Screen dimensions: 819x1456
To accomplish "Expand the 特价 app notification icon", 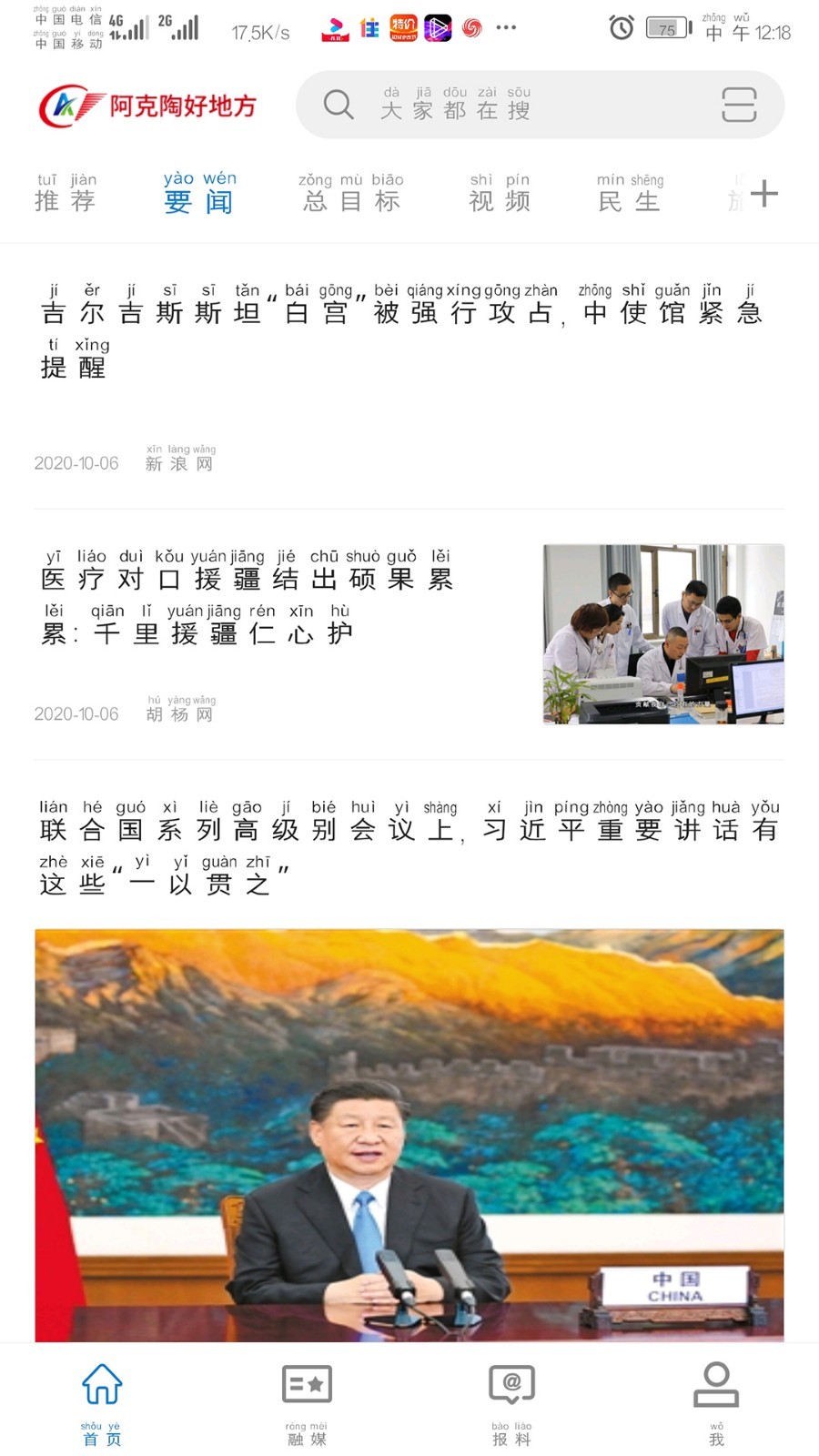I will coord(403,28).
